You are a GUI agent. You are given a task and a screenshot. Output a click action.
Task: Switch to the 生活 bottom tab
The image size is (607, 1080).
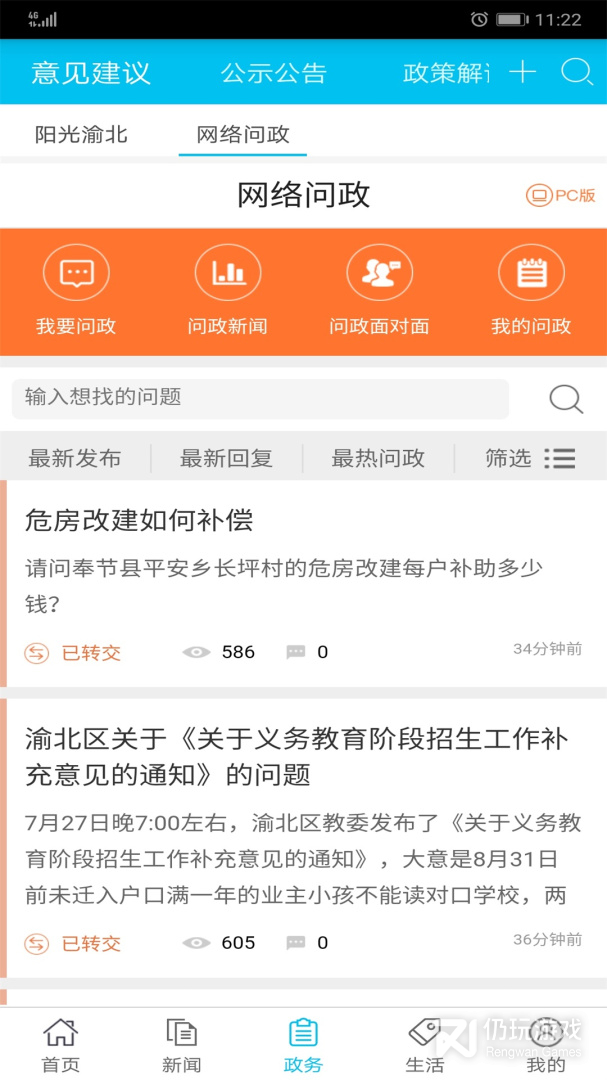pyautogui.click(x=424, y=1044)
